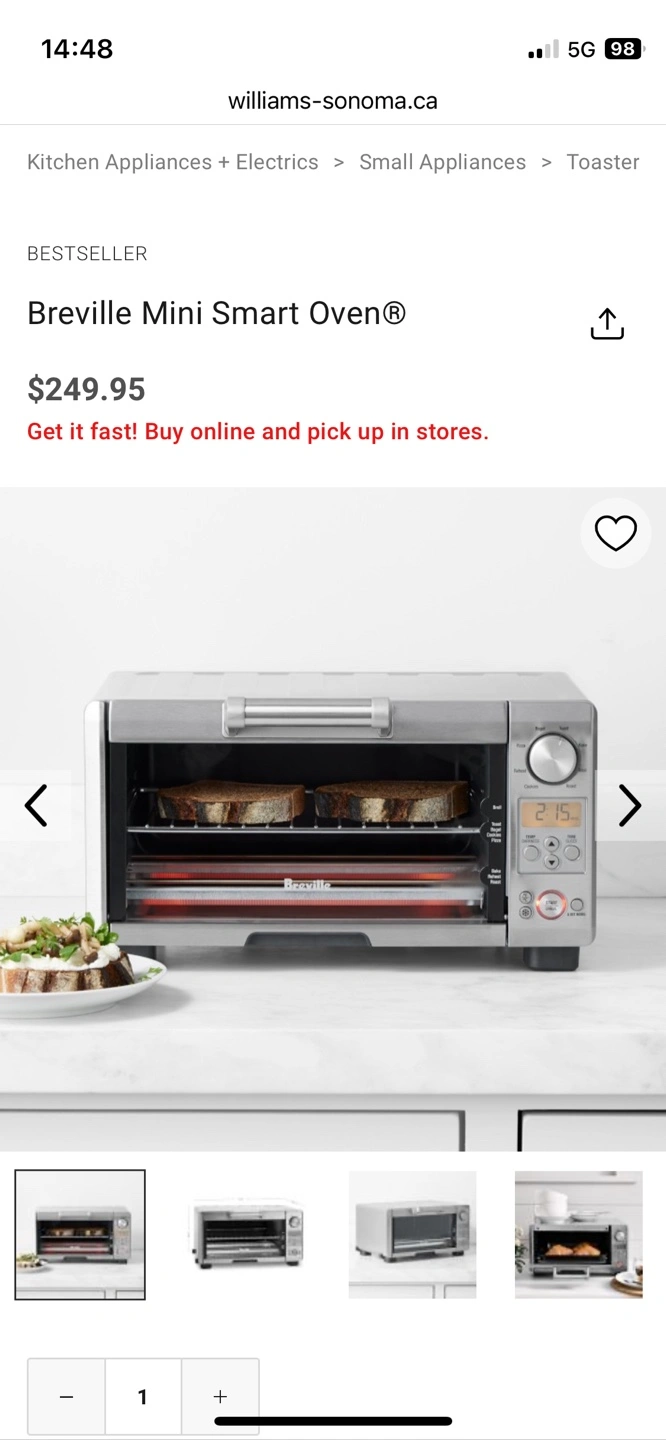Show the next product image
Screen dimensions: 666x1440
click(630, 805)
